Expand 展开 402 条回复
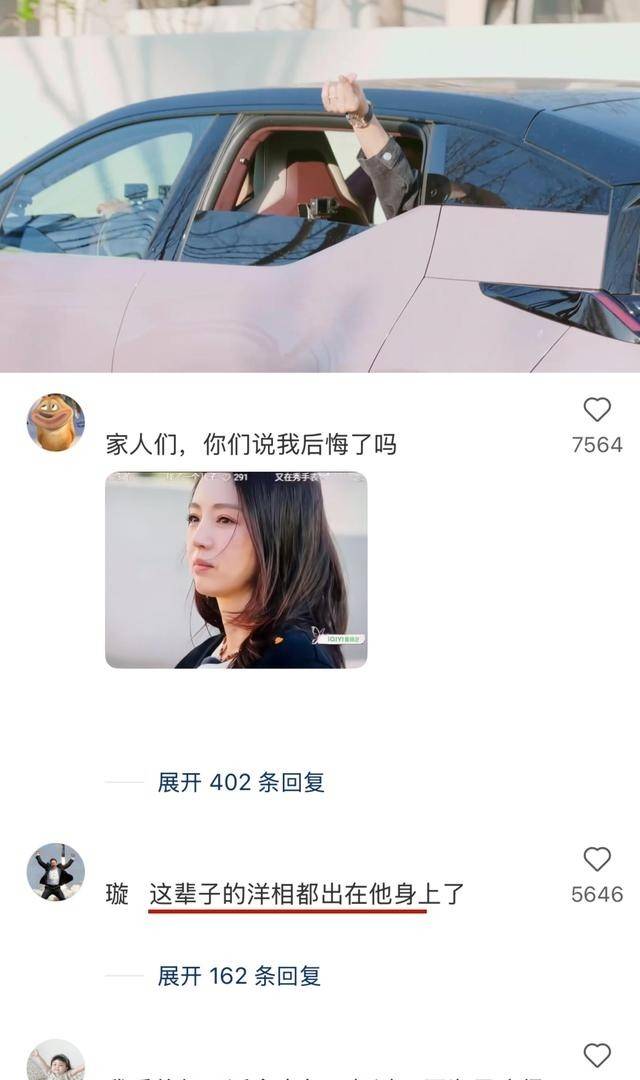 click(x=240, y=782)
